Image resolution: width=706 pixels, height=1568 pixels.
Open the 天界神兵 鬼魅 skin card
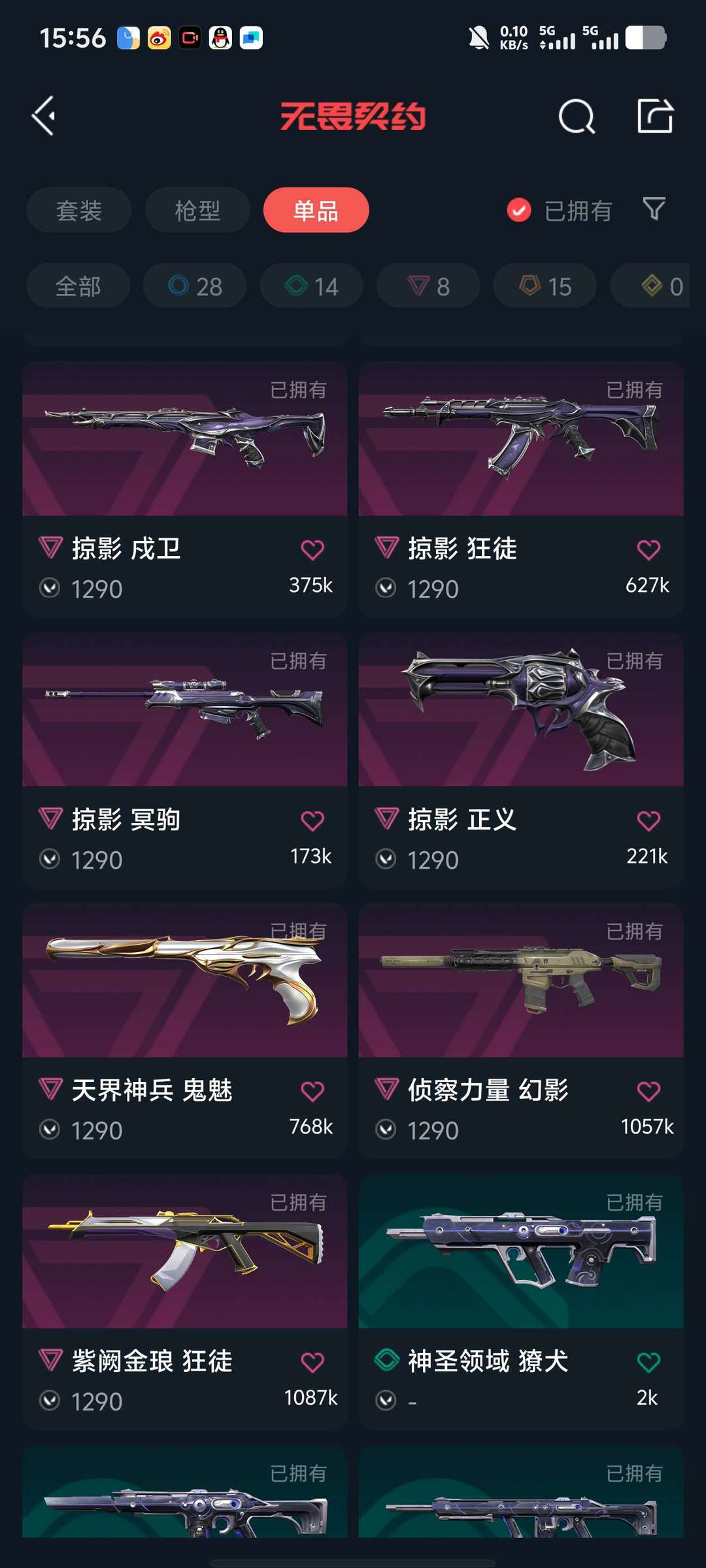pos(185,1031)
